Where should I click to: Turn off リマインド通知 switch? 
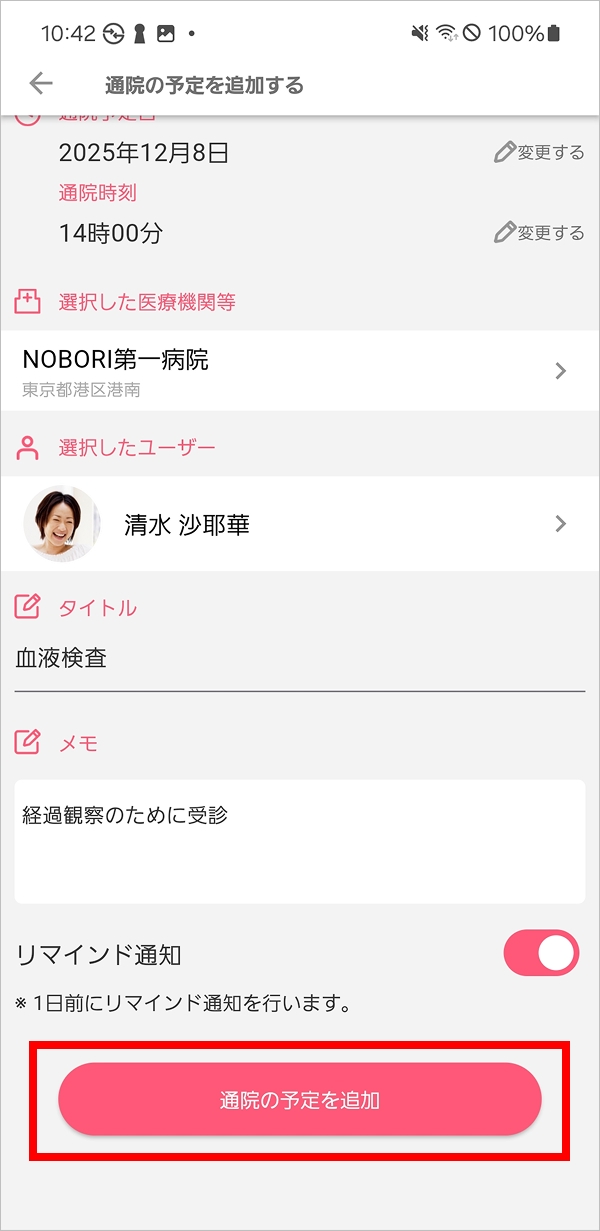pyautogui.click(x=541, y=954)
